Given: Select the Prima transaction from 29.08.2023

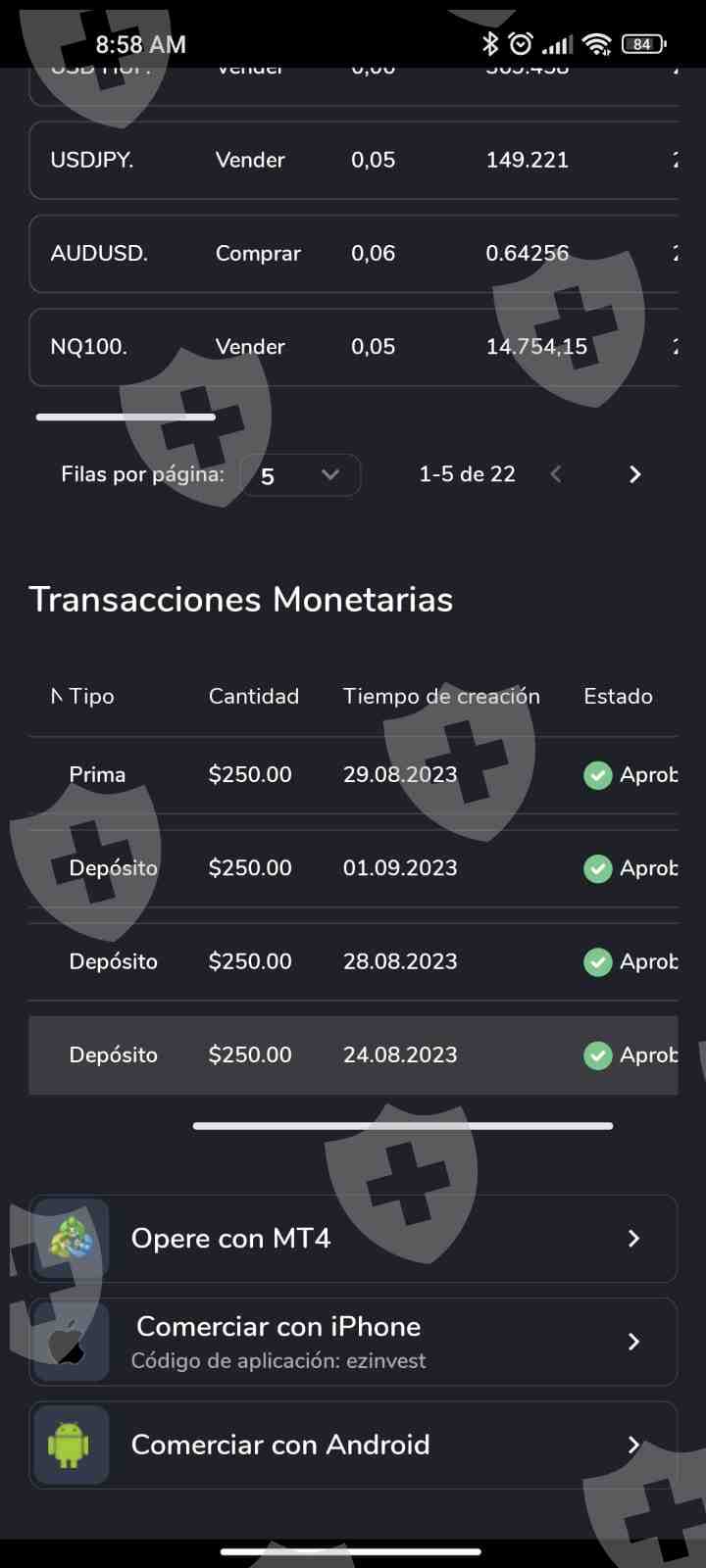Looking at the screenshot, I should (353, 775).
